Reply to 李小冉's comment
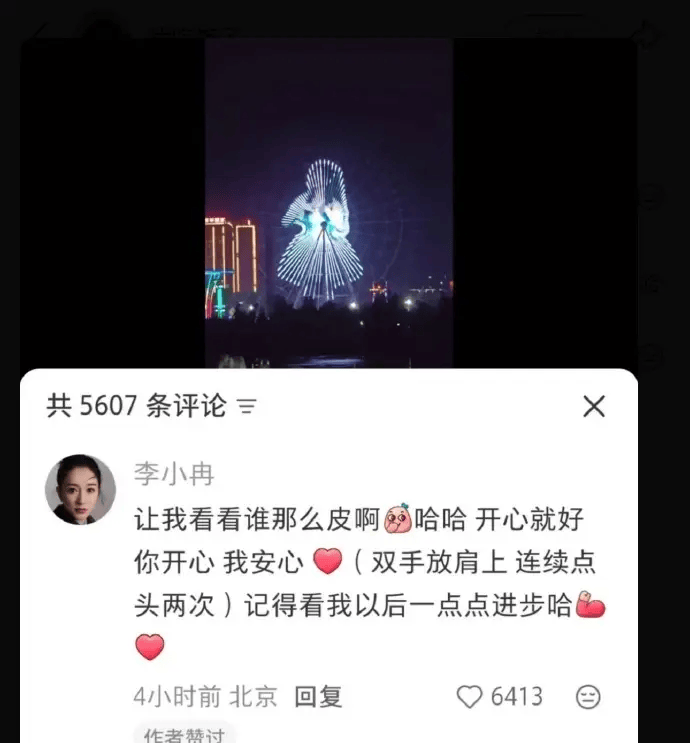This screenshot has width=690, height=743. click(318, 697)
